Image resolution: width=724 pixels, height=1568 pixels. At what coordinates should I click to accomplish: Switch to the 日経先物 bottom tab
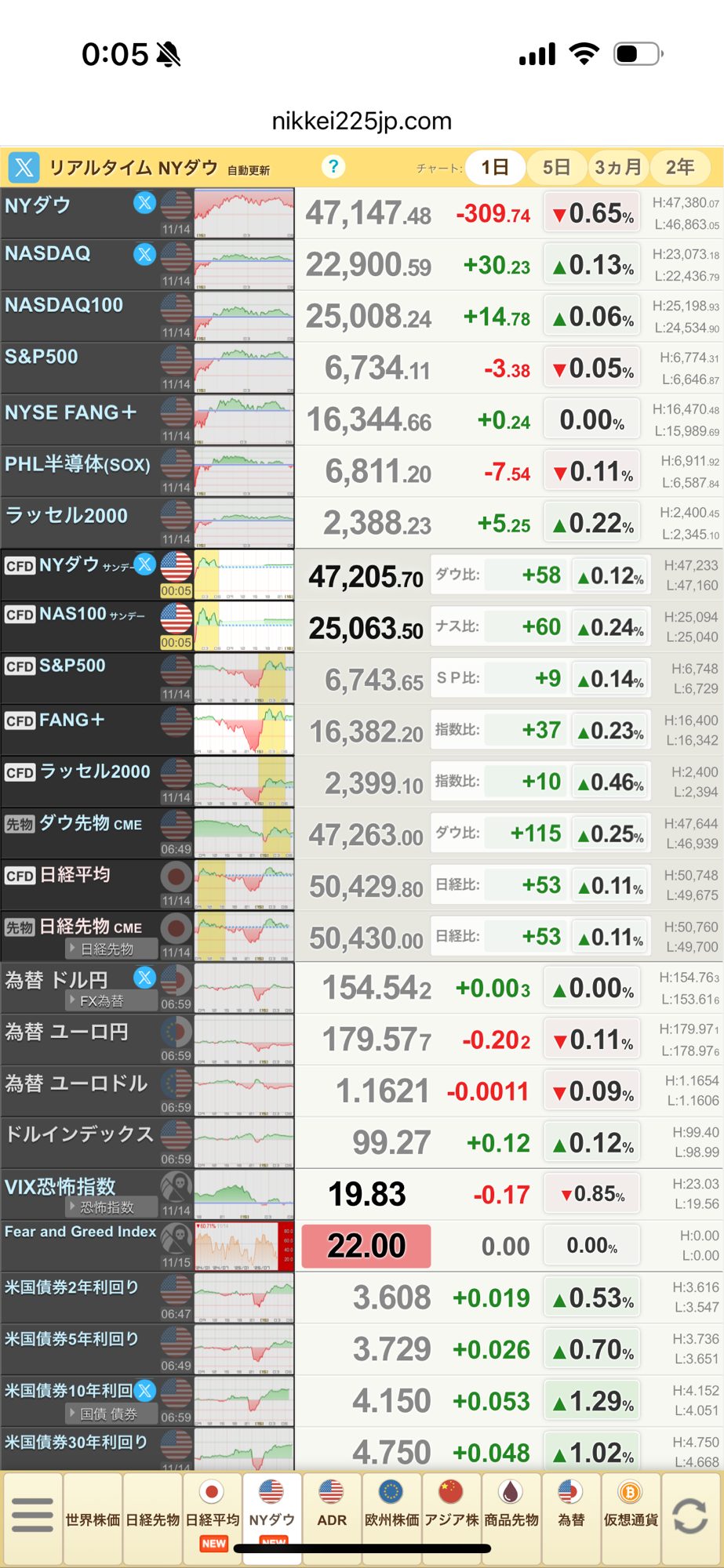click(x=153, y=1519)
